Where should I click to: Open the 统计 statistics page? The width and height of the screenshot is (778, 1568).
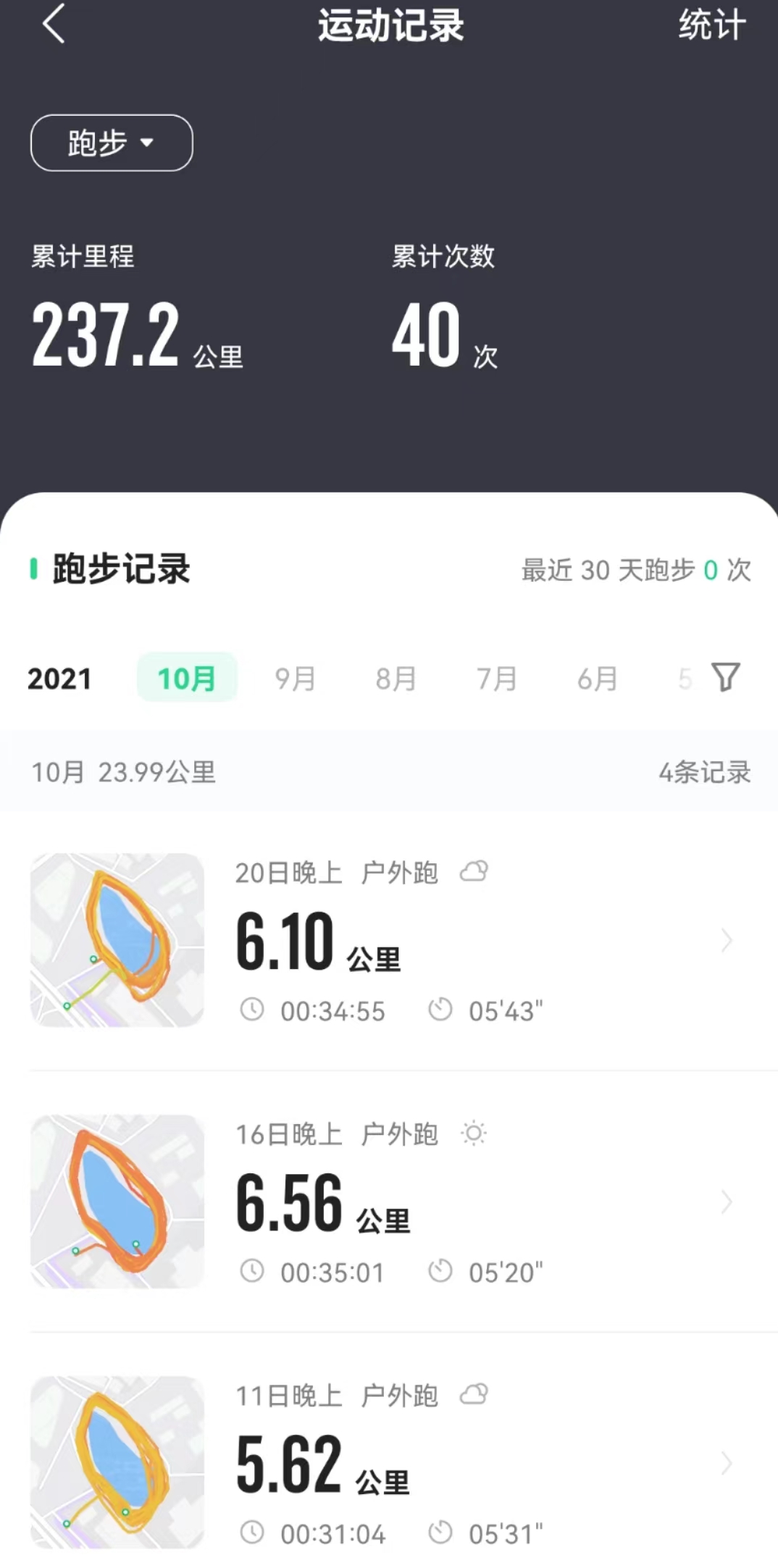[711, 26]
